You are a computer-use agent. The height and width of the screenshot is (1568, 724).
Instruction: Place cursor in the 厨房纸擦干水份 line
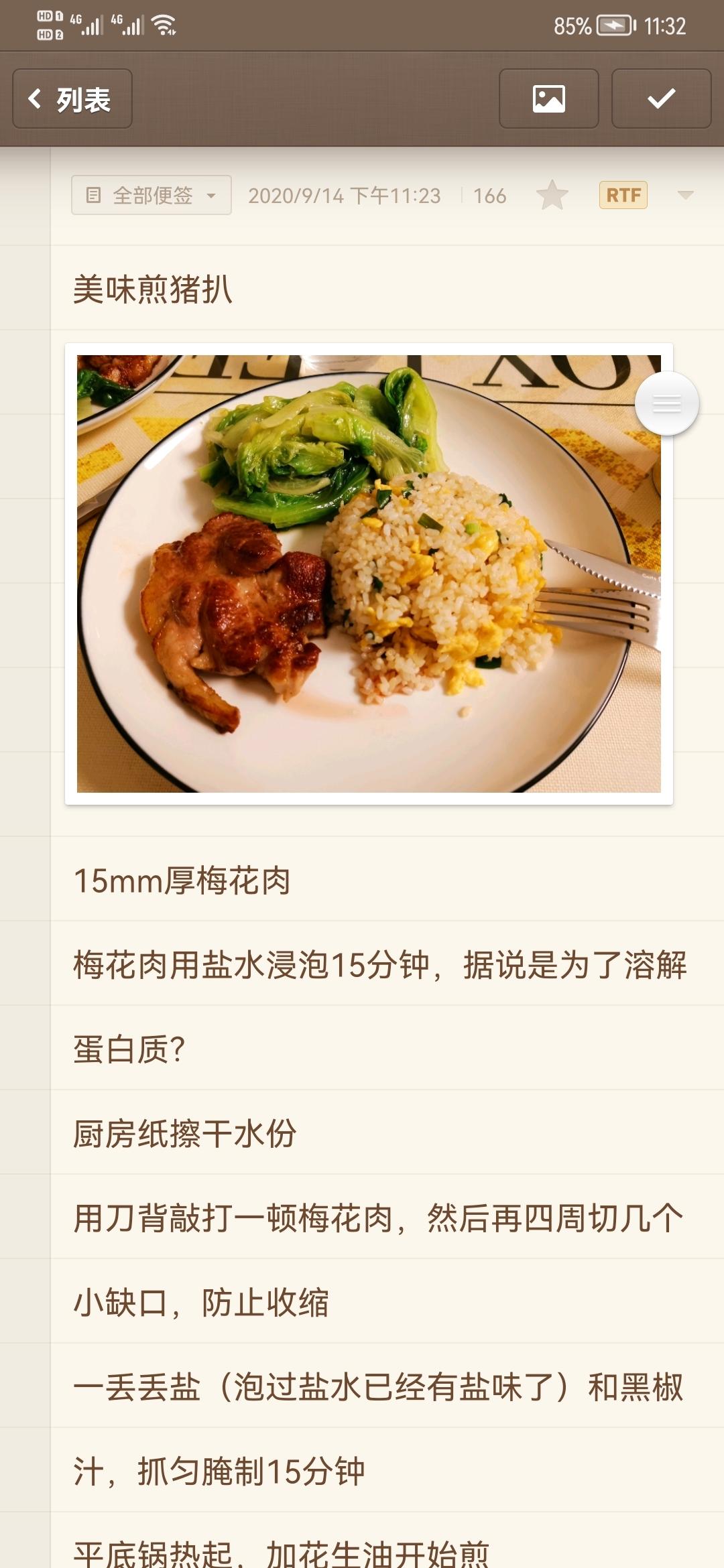tap(185, 1134)
